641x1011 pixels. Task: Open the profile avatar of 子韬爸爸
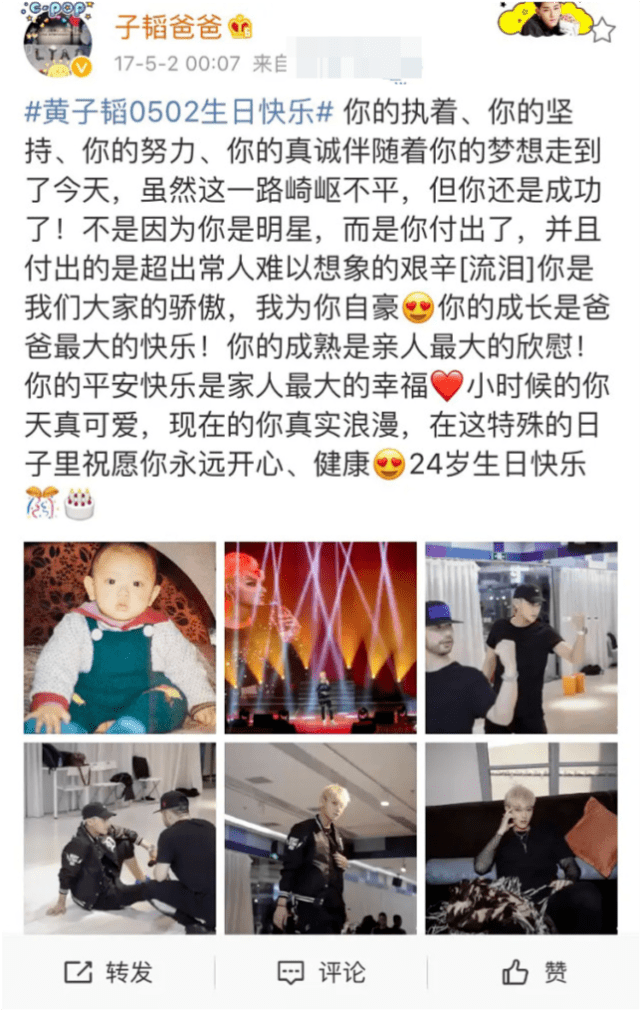click(x=57, y=43)
